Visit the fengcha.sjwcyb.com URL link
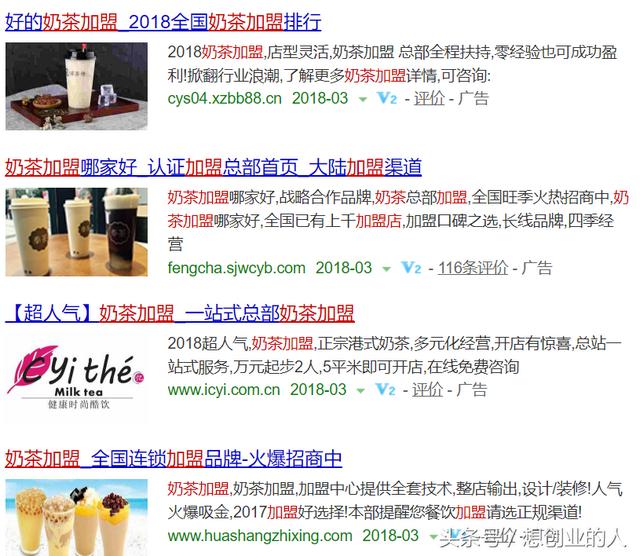Screen dimensions: 640x556 236,268
